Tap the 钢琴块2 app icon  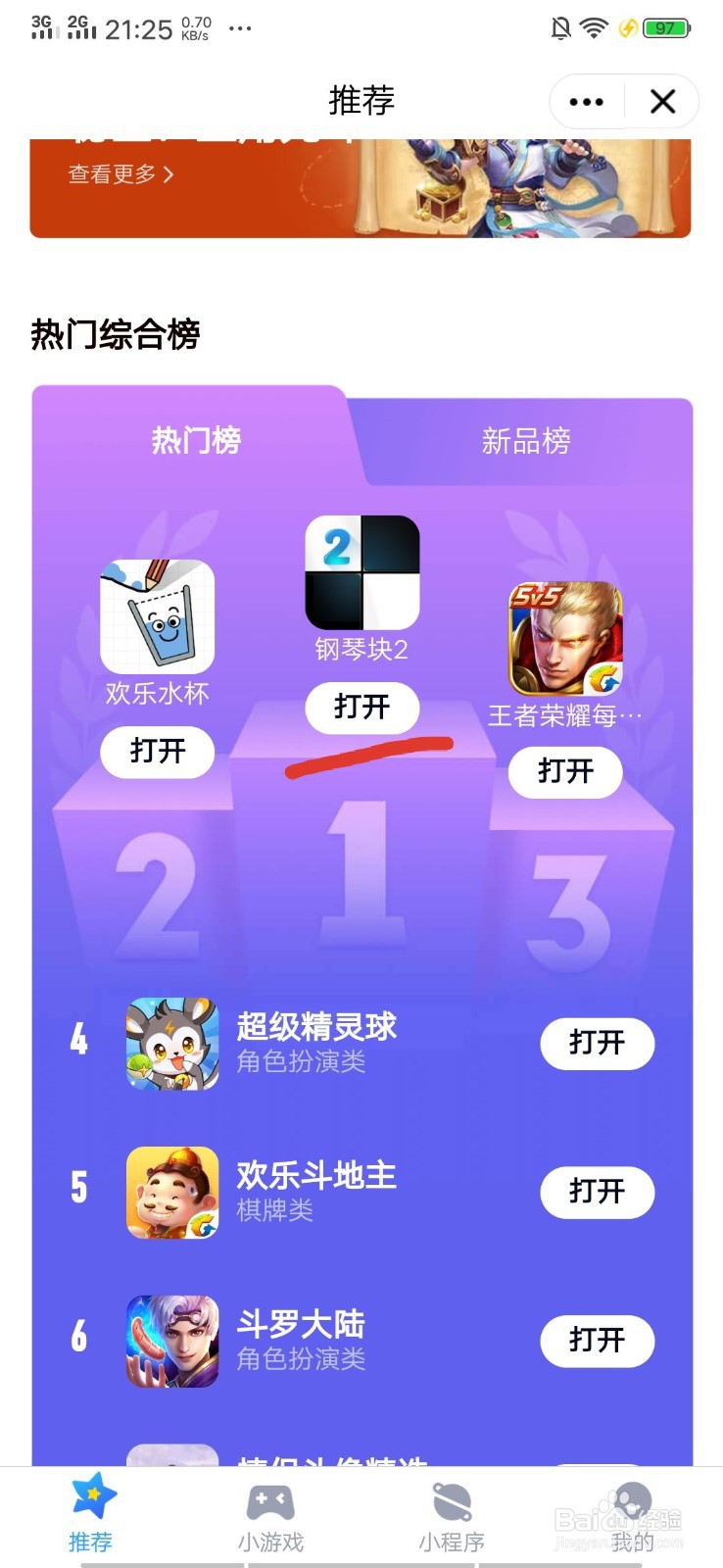click(362, 573)
